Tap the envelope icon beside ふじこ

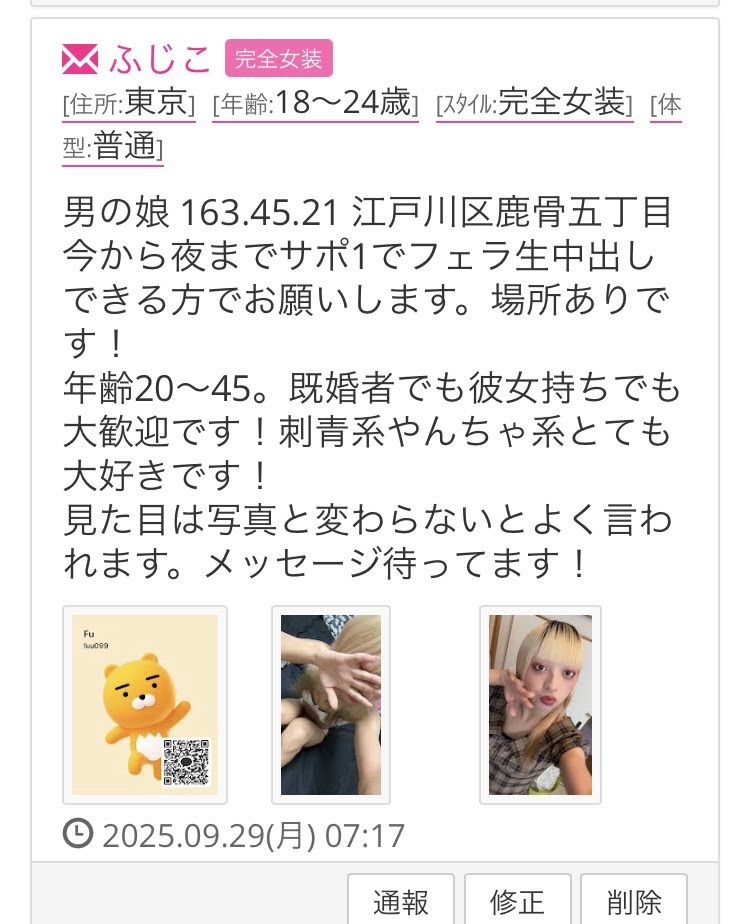pyautogui.click(x=79, y=59)
